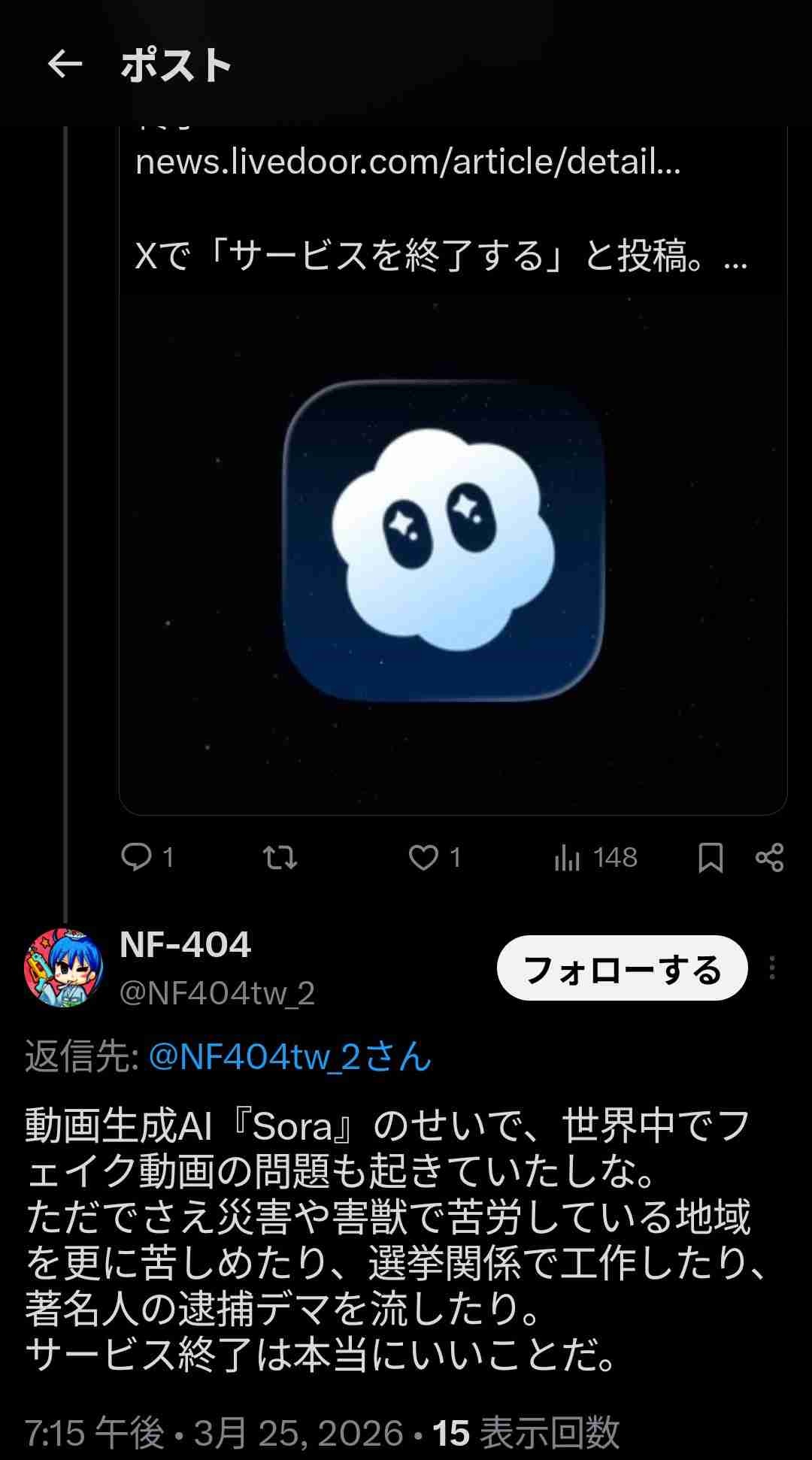
Task: Open the news.livedoor.com article link
Action: [408, 162]
